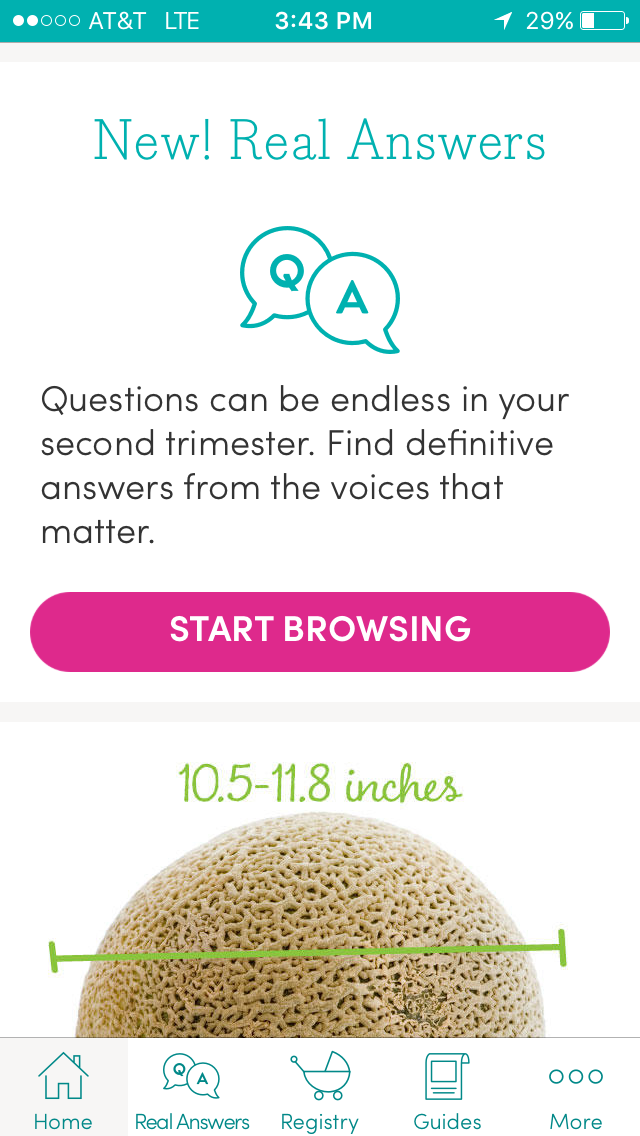The image size is (640, 1136).
Task: Tap the START BROWSING button
Action: pos(320,631)
